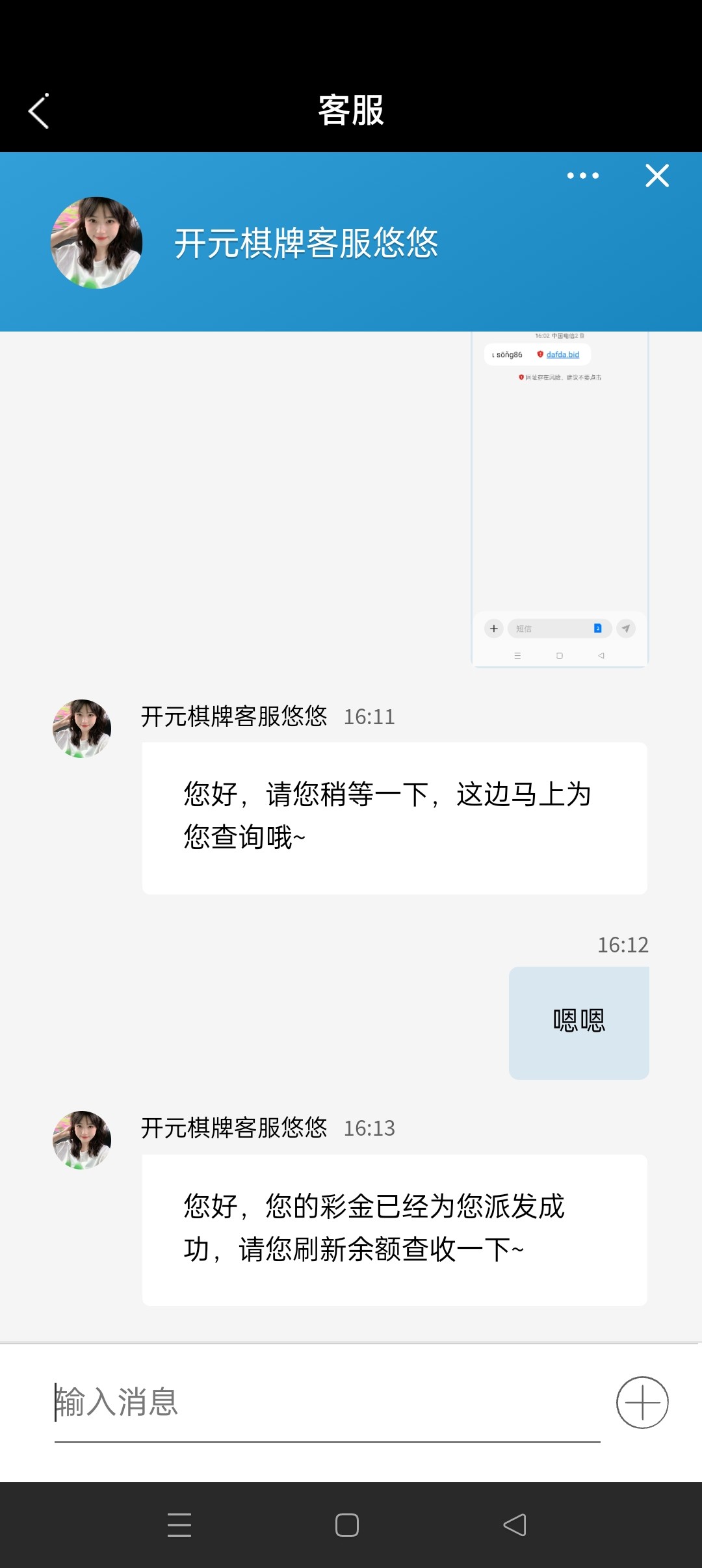Focus the 输入消息 message field
The width and height of the screenshot is (702, 1568).
coord(325,1402)
